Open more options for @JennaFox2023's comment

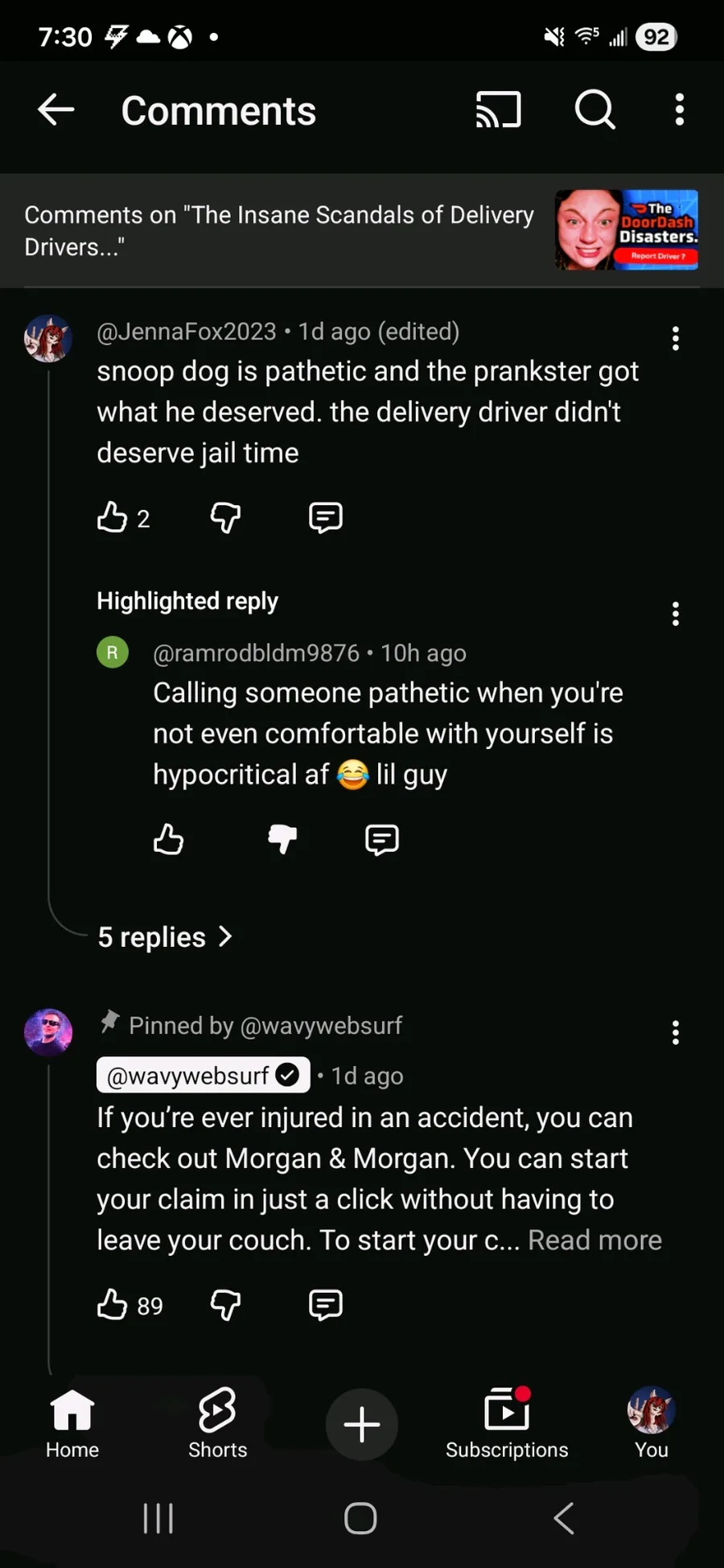(676, 339)
